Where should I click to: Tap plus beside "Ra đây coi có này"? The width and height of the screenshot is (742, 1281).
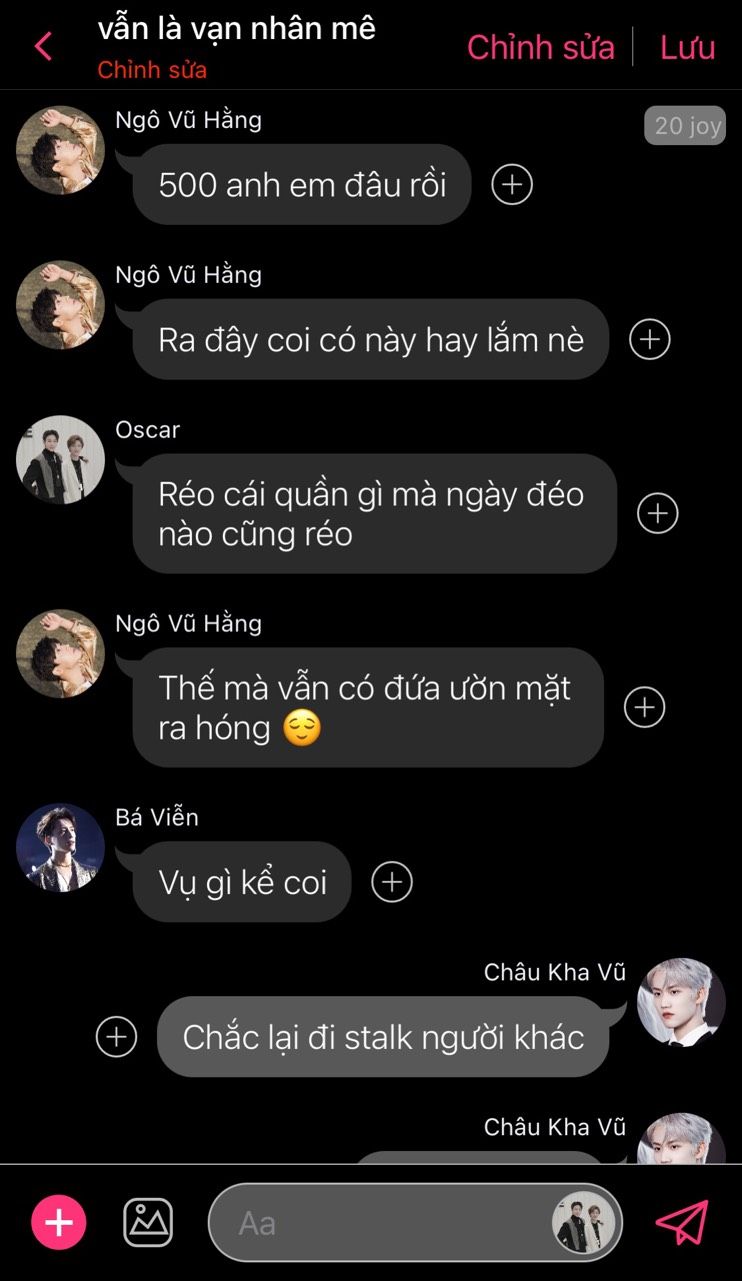point(649,339)
